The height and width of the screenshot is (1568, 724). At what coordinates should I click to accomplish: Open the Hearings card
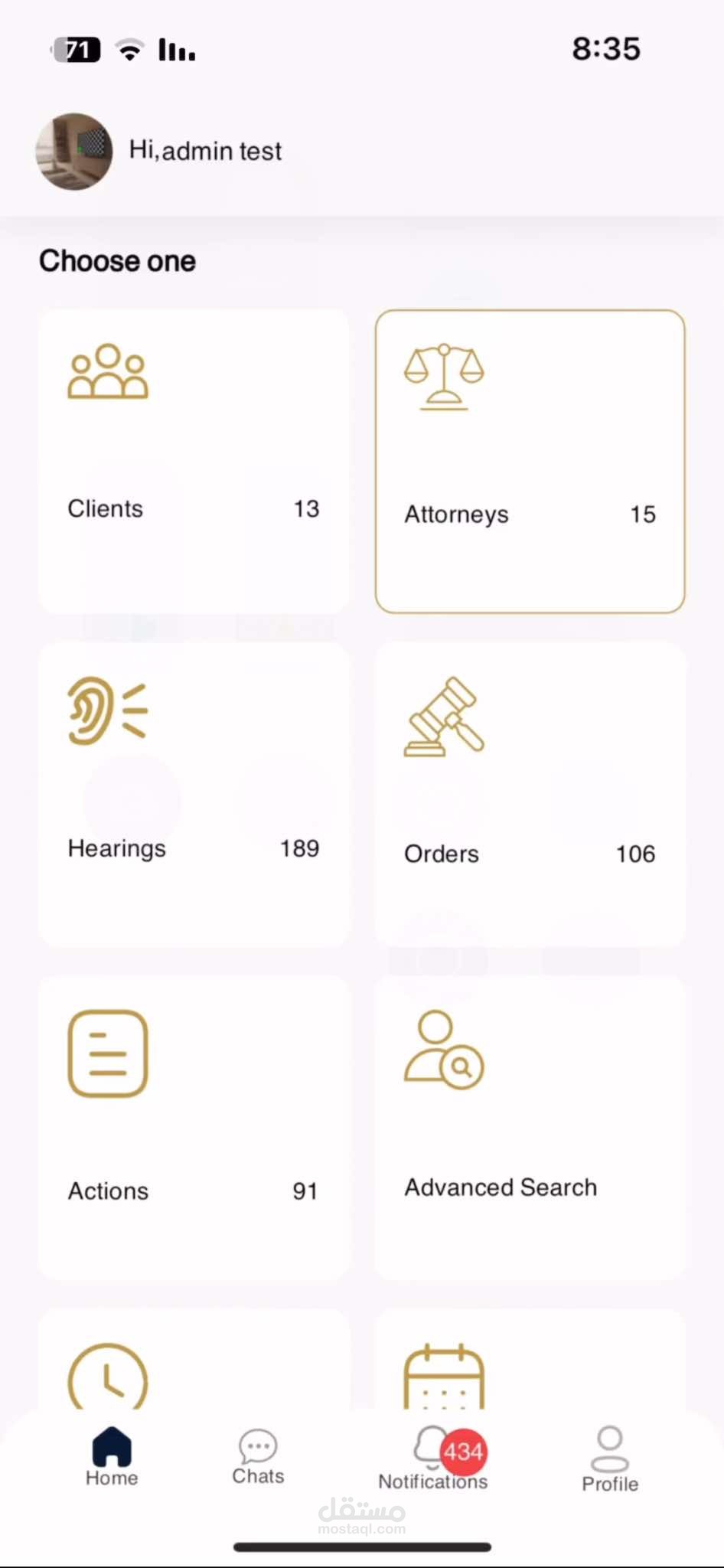[194, 794]
